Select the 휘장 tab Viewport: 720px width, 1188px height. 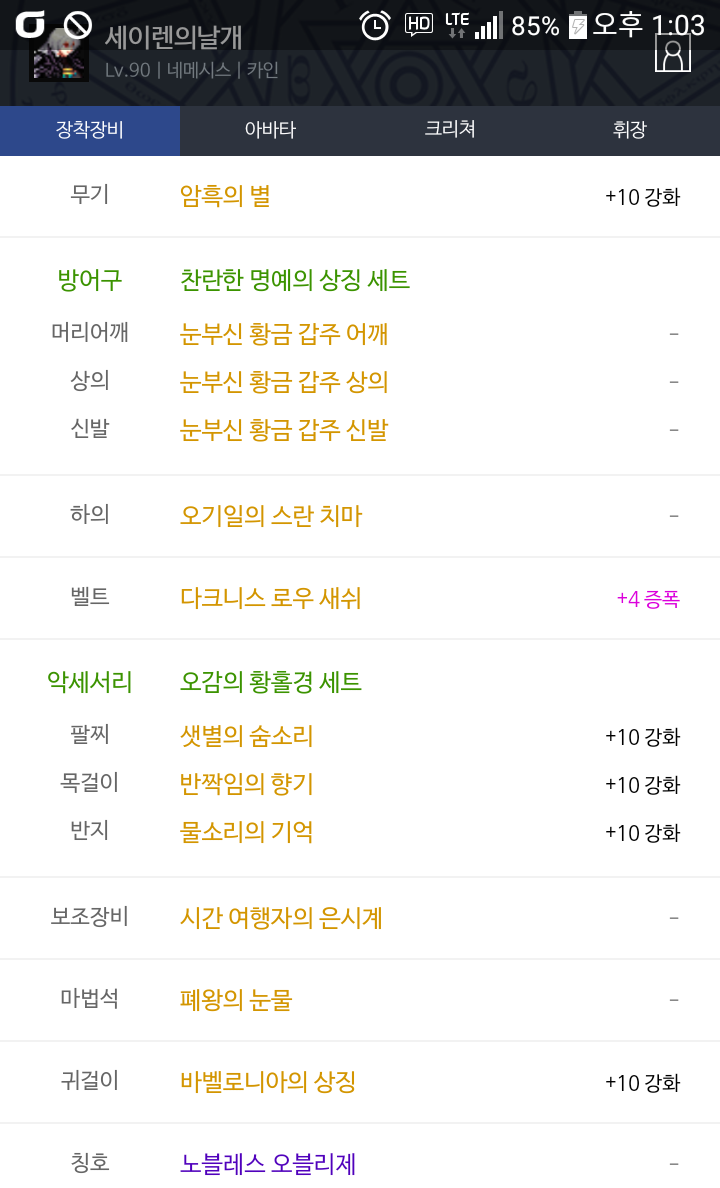pyautogui.click(x=630, y=130)
